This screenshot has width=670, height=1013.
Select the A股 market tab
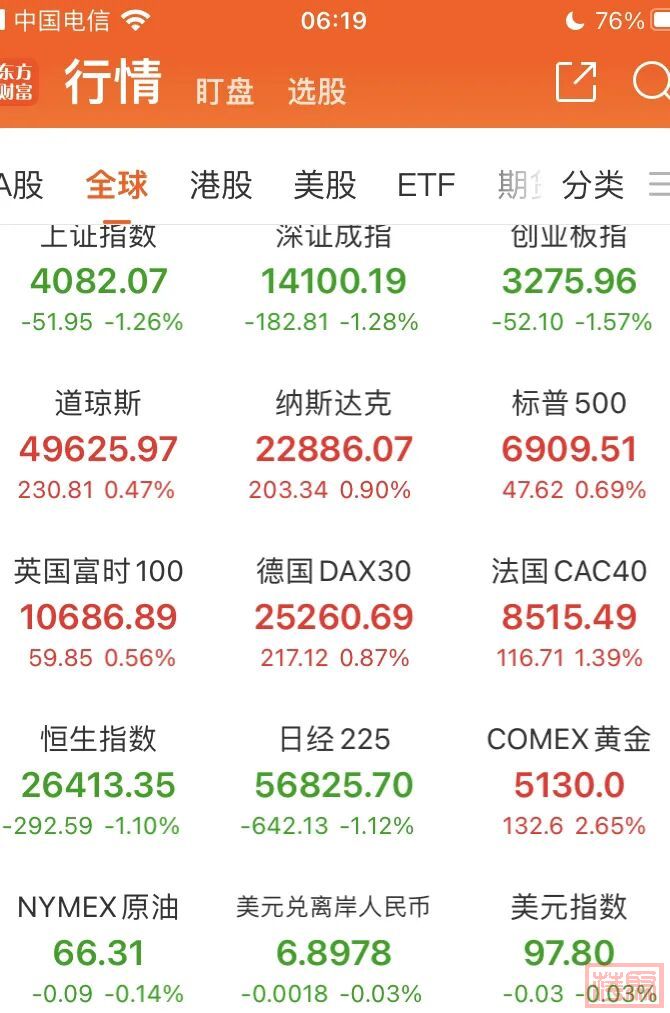(x=22, y=185)
